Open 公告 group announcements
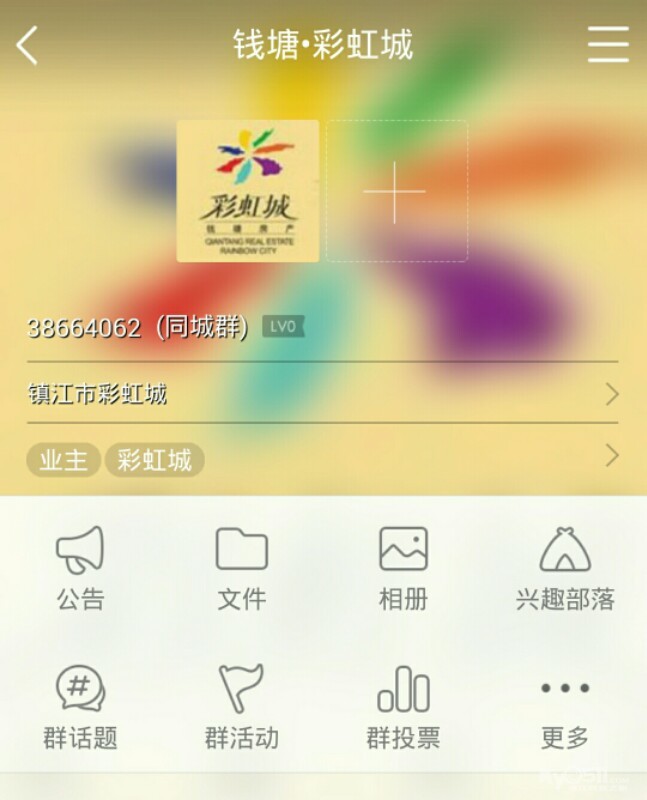The image size is (647, 800). pos(80,567)
